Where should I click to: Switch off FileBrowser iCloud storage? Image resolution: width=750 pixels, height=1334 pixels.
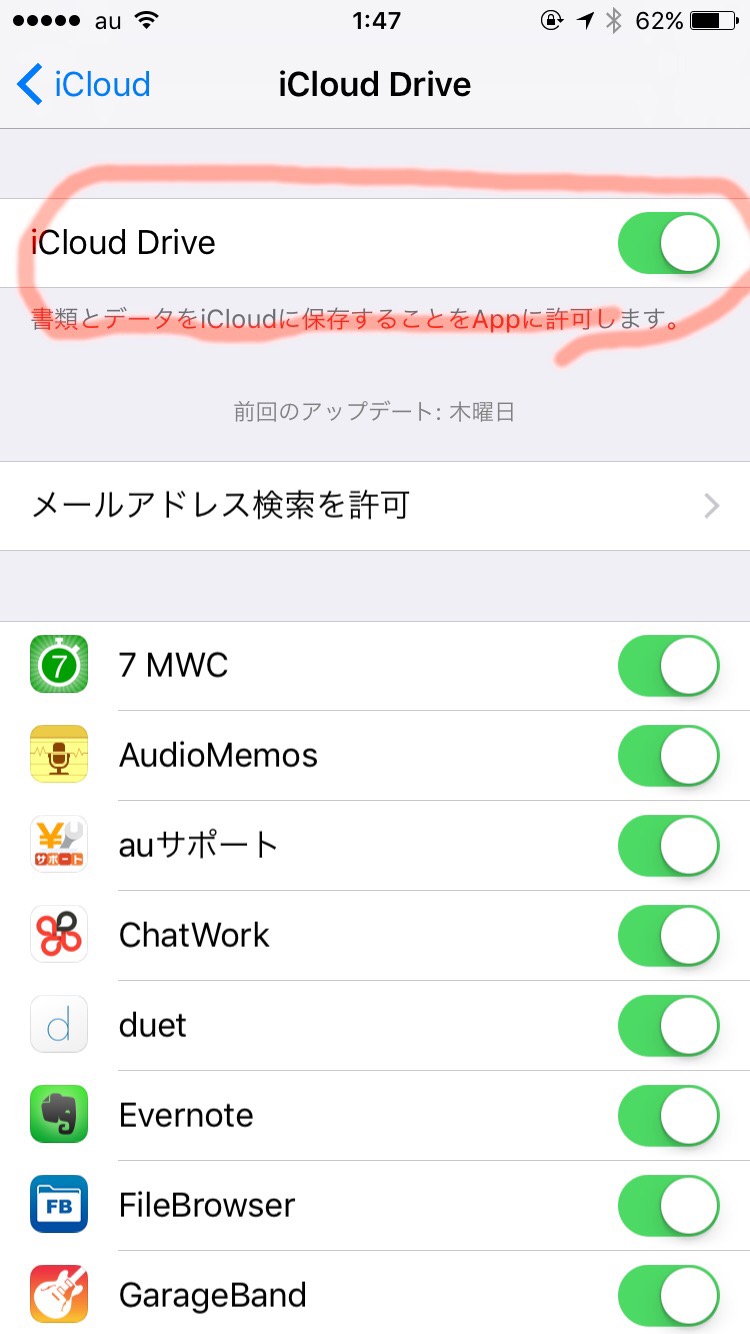(x=668, y=1205)
